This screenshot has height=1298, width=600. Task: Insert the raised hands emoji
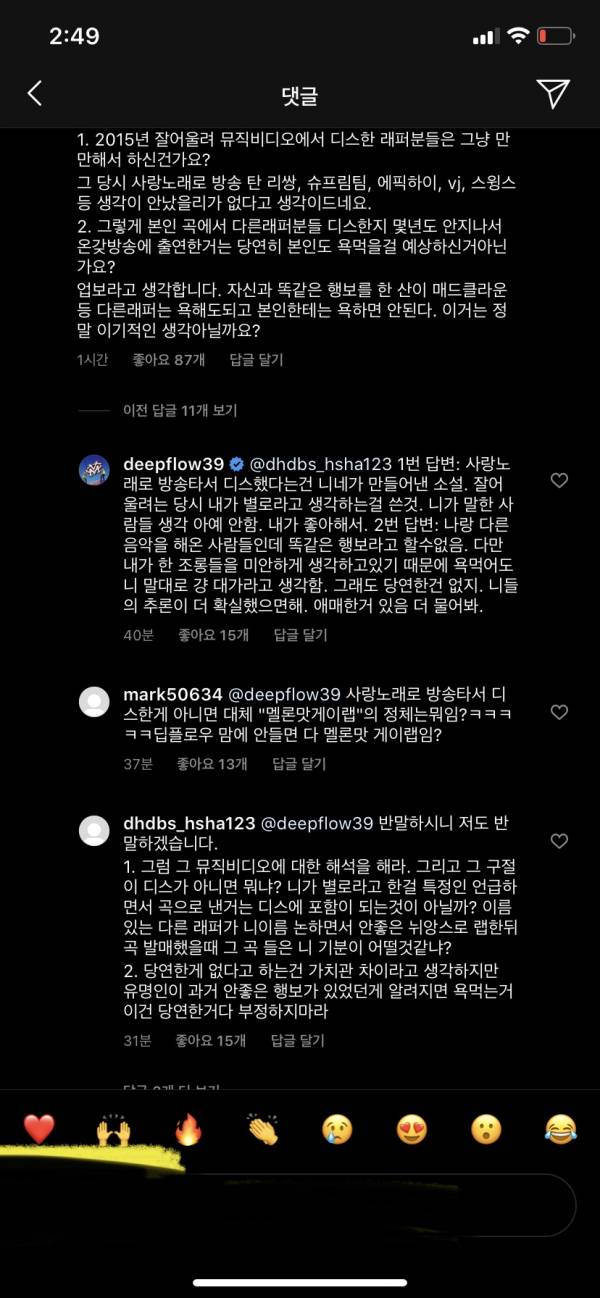tap(113, 1129)
